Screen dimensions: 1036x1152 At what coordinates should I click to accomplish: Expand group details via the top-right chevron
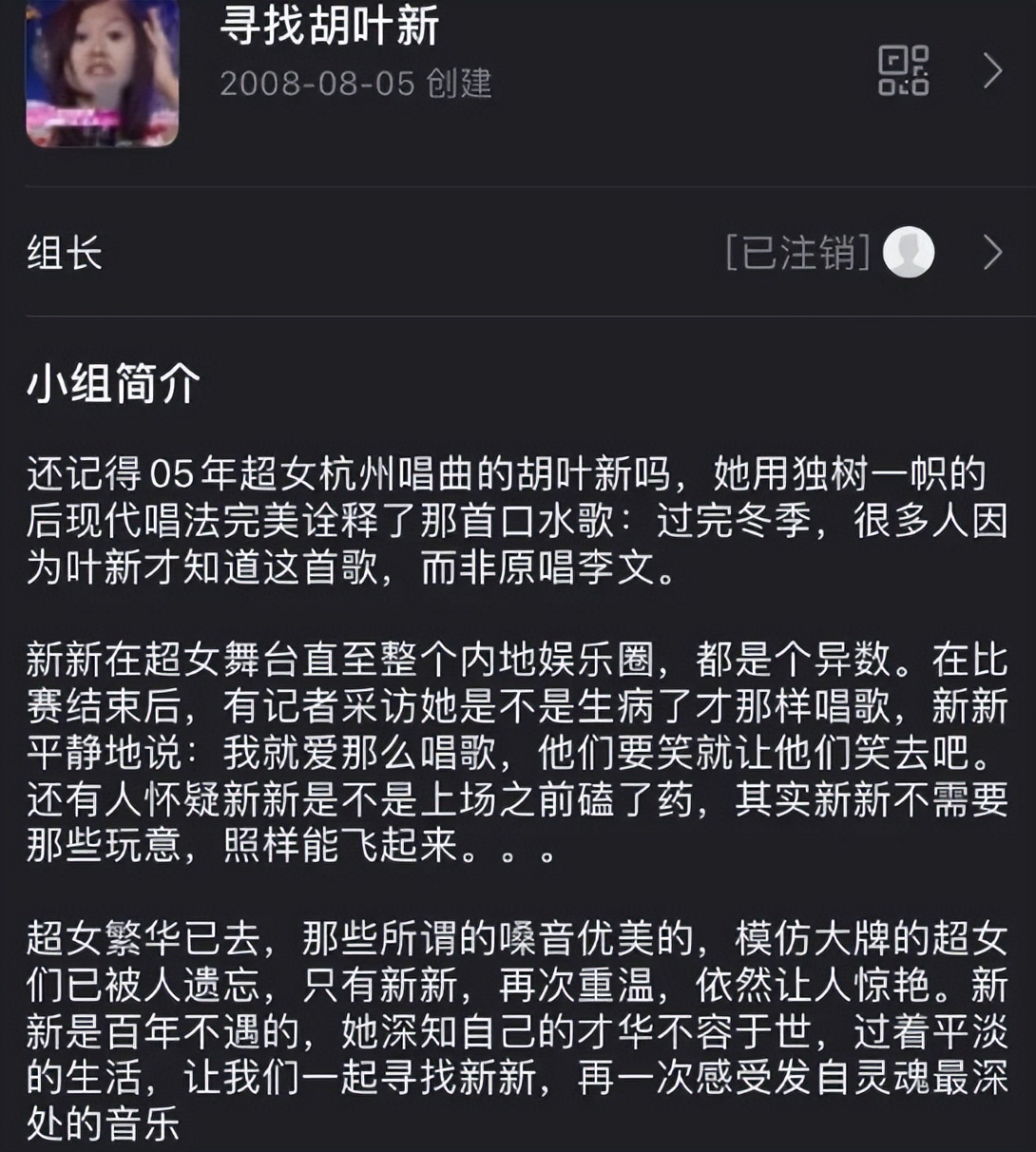[x=994, y=71]
